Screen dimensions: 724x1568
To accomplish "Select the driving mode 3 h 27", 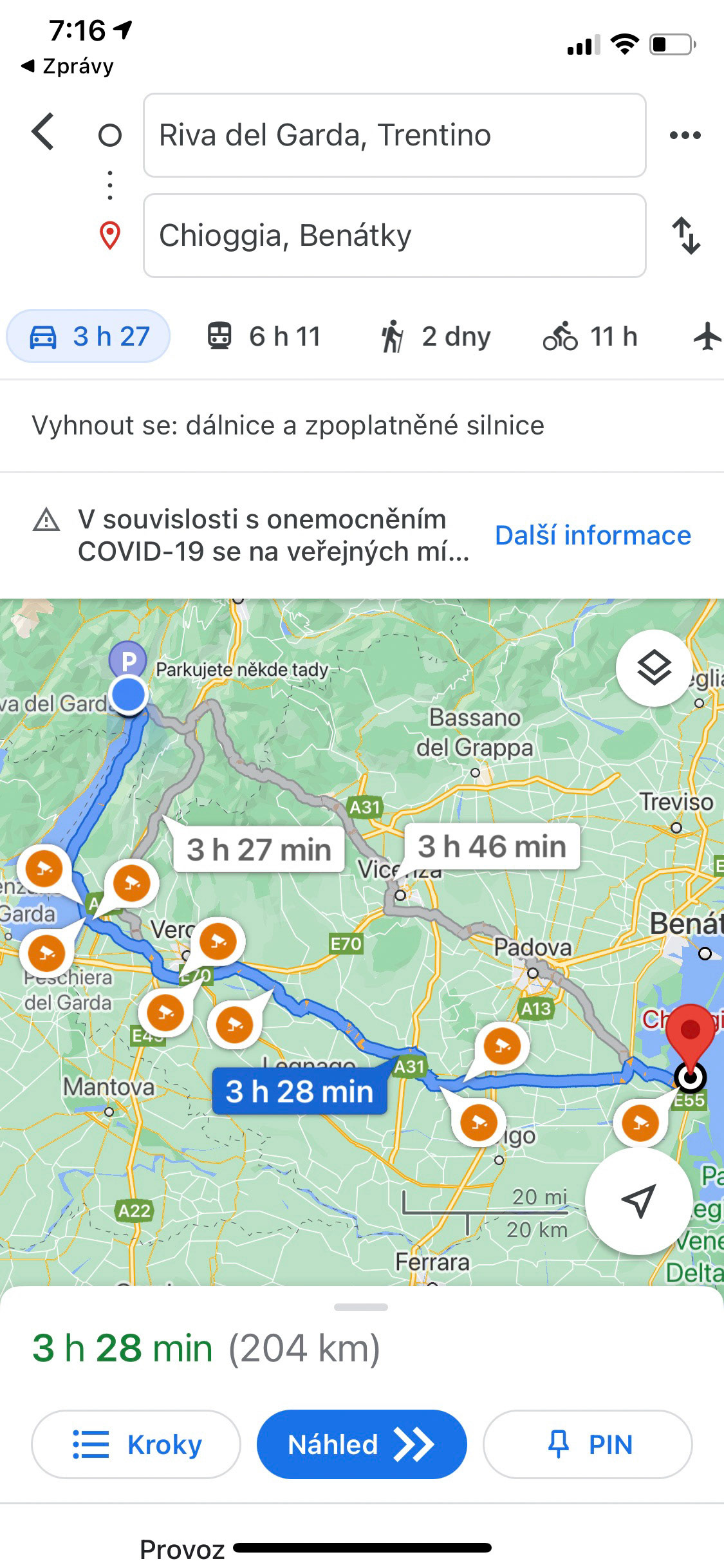I will (89, 337).
